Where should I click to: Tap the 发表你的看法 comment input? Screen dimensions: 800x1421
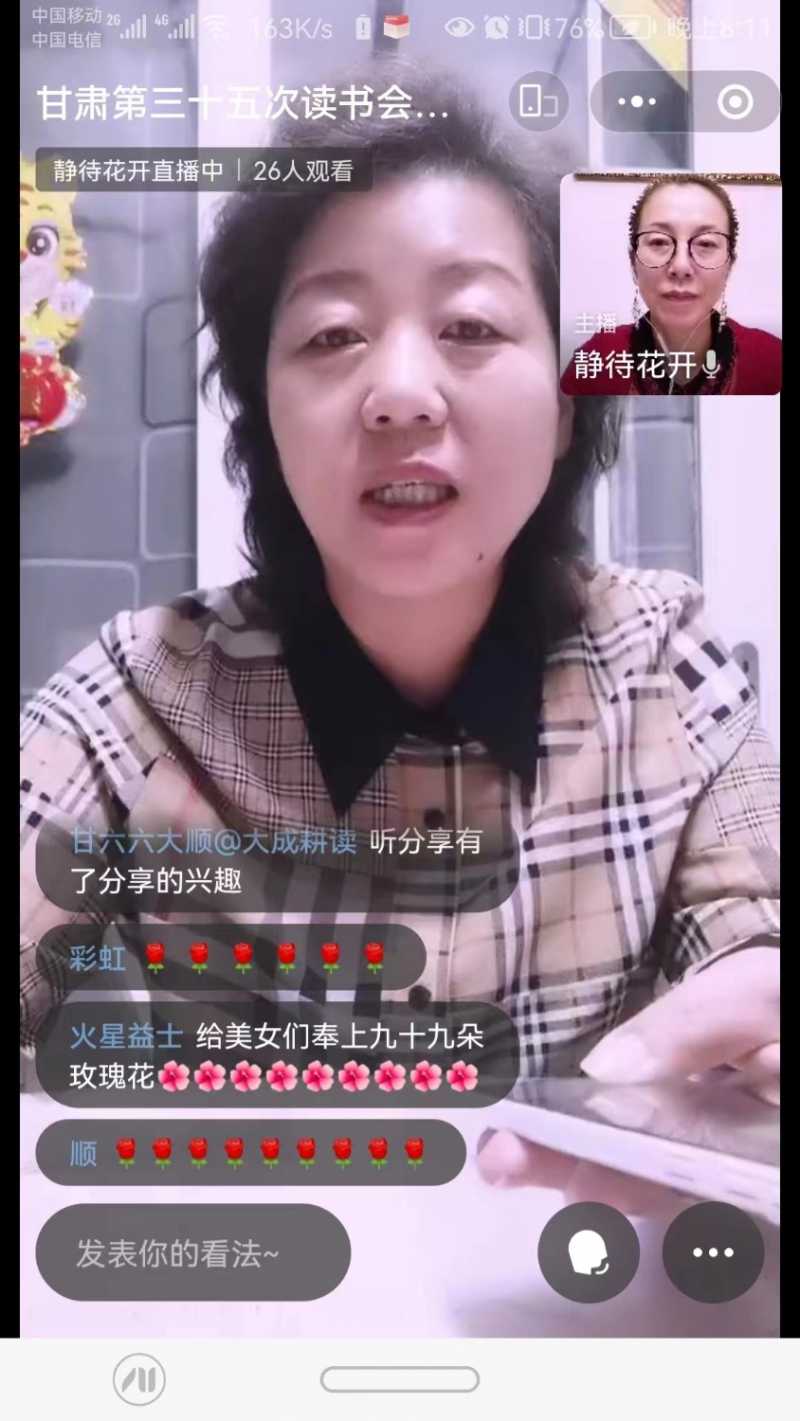click(193, 1252)
